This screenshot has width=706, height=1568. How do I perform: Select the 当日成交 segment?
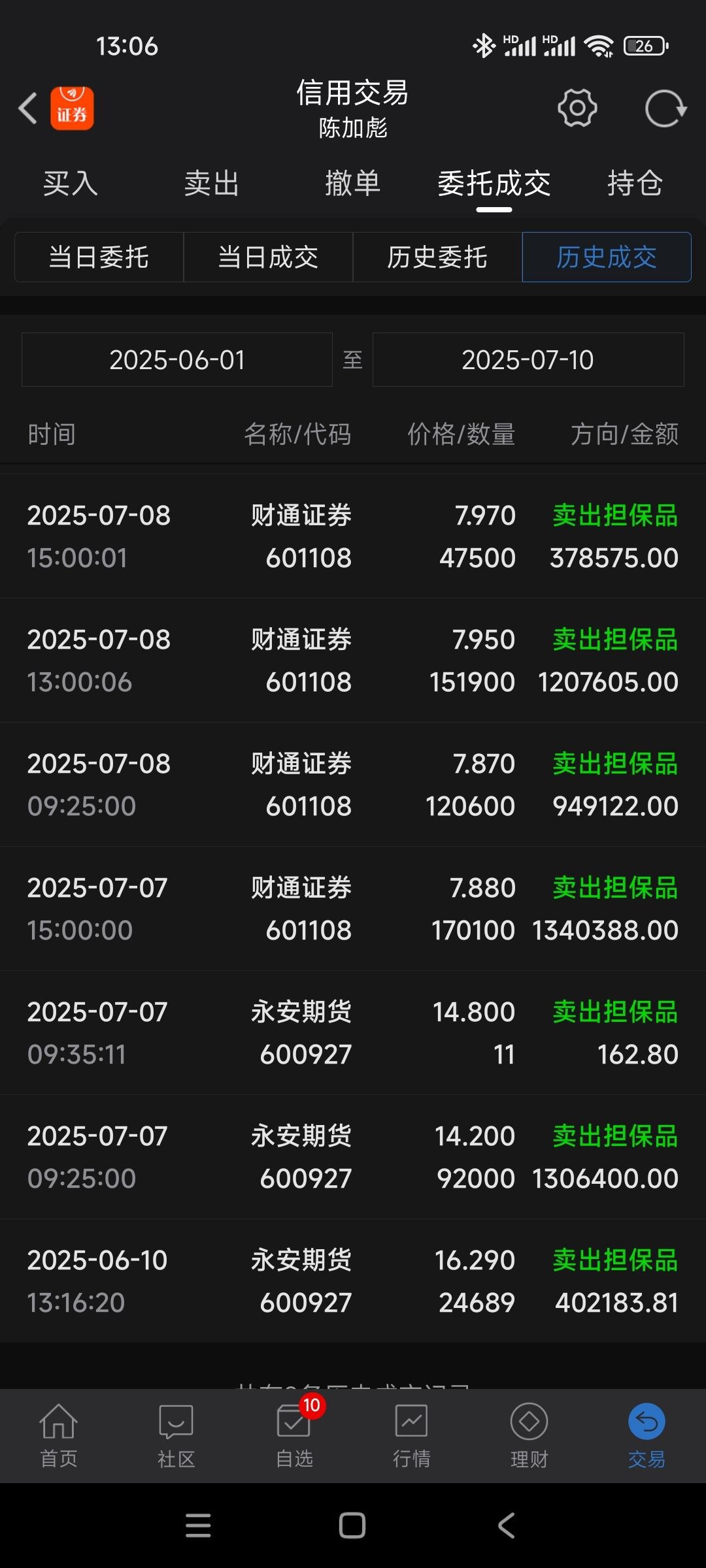coord(268,257)
